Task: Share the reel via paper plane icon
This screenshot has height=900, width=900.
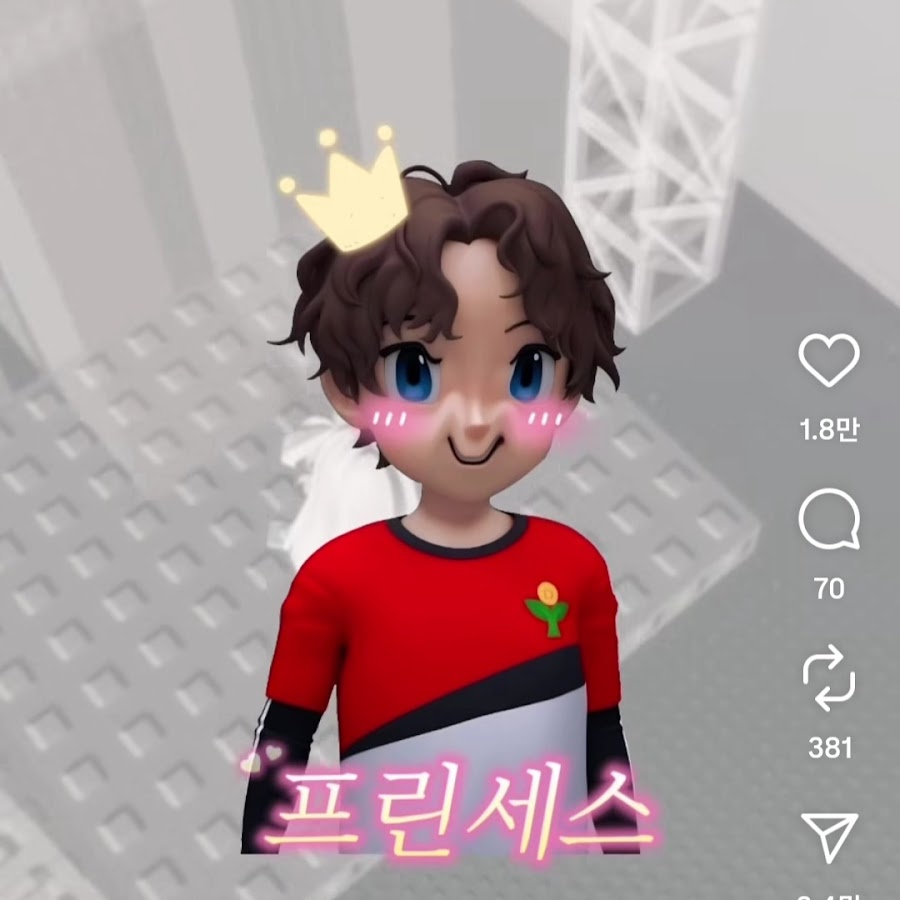Action: tap(829, 838)
